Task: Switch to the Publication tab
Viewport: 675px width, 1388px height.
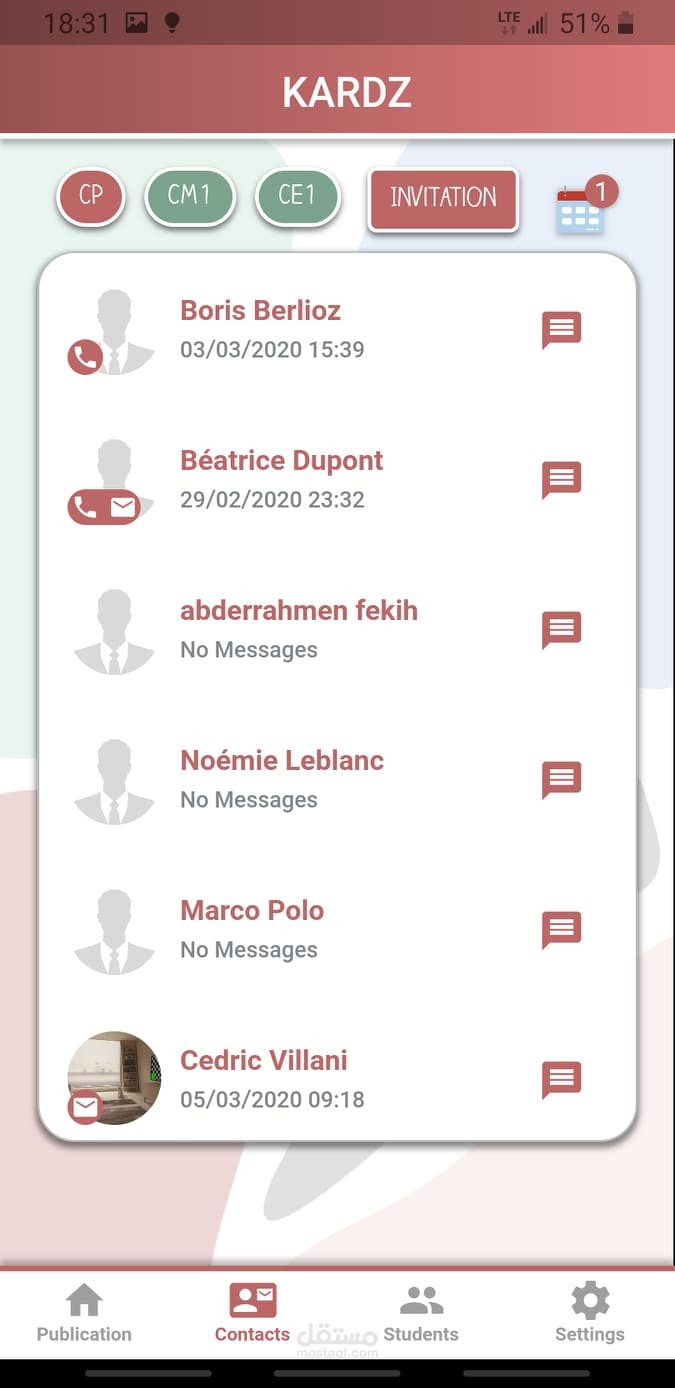Action: pyautogui.click(x=84, y=1313)
